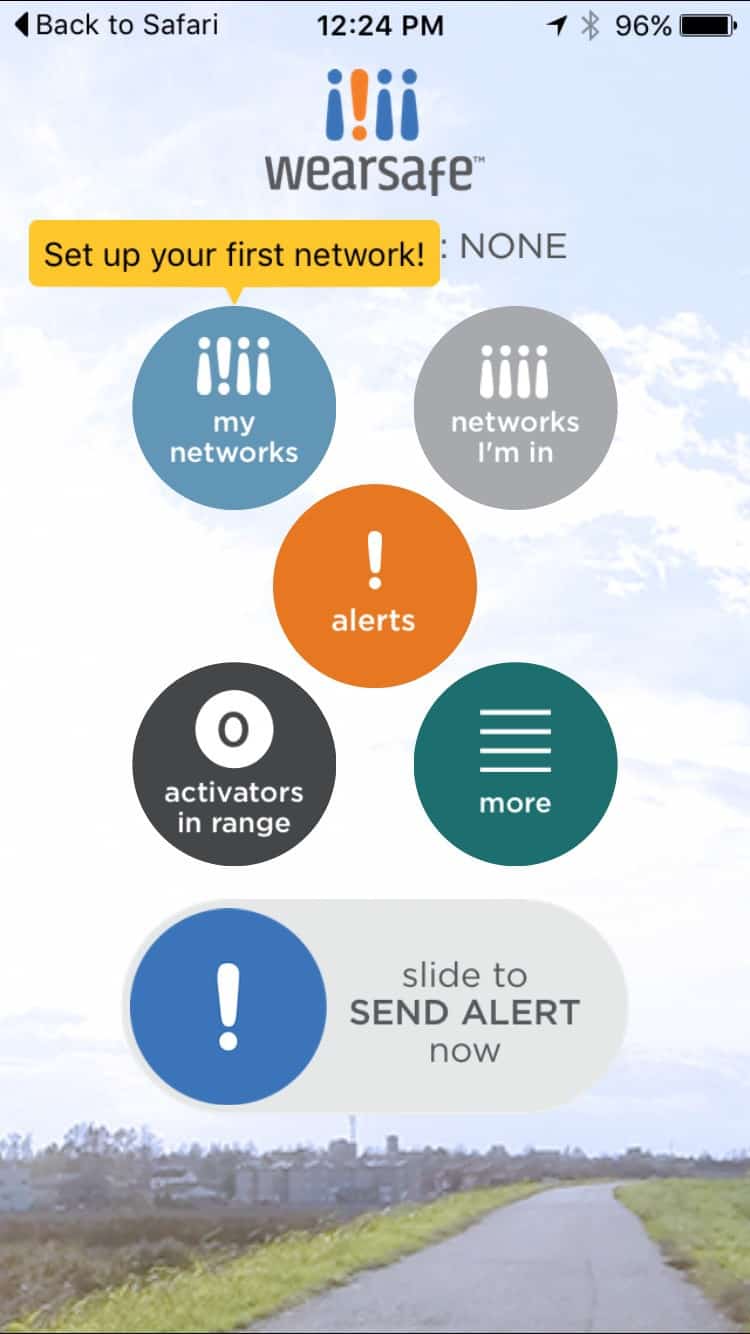Tap the Set up your first network tooltip
The width and height of the screenshot is (750, 1334).
point(234,254)
